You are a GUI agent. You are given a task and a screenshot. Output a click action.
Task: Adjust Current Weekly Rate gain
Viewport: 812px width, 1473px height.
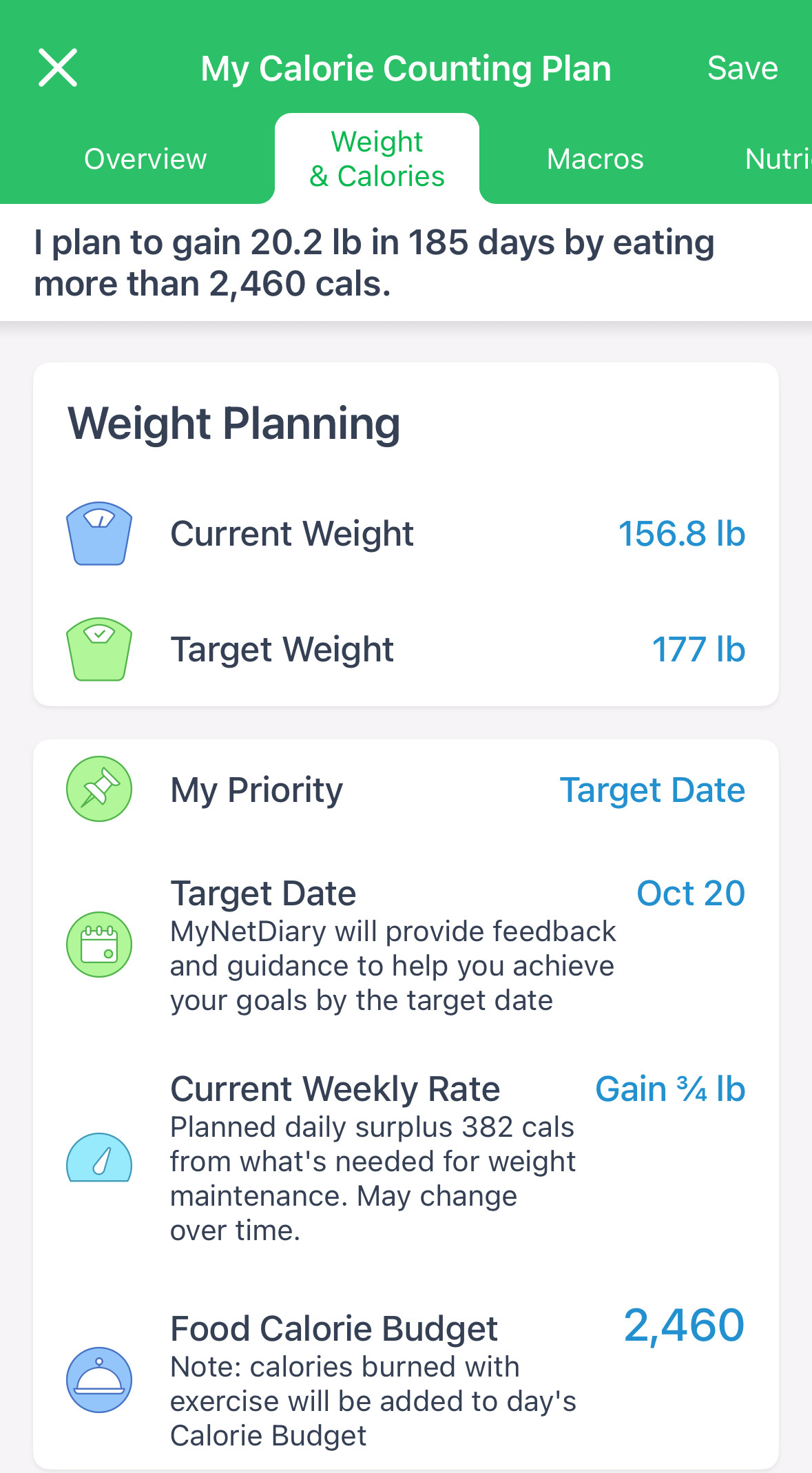tap(669, 1089)
